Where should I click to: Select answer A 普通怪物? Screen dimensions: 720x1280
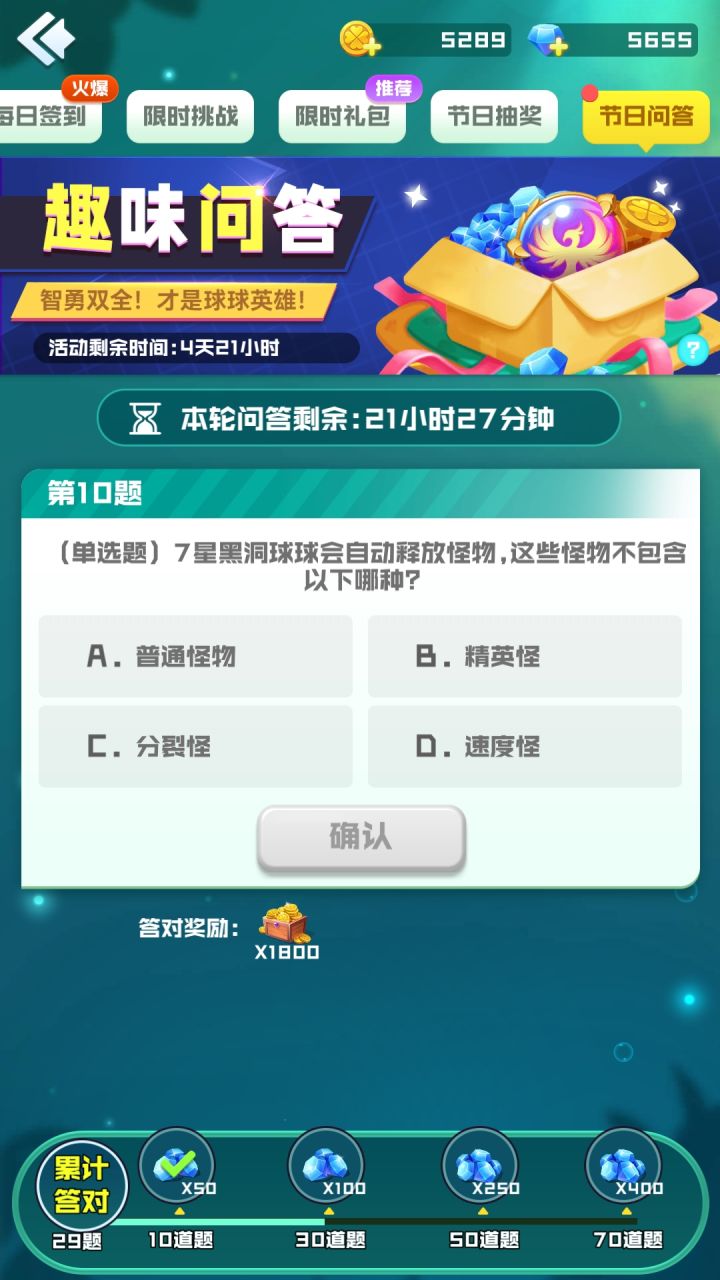pyautogui.click(x=195, y=657)
